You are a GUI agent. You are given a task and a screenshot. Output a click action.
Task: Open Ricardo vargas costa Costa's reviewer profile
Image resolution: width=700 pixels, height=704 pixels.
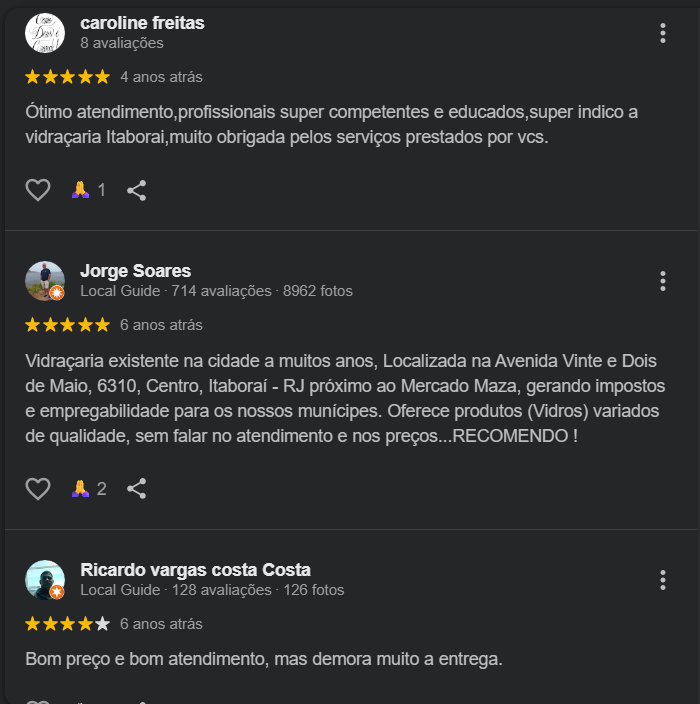tap(195, 570)
